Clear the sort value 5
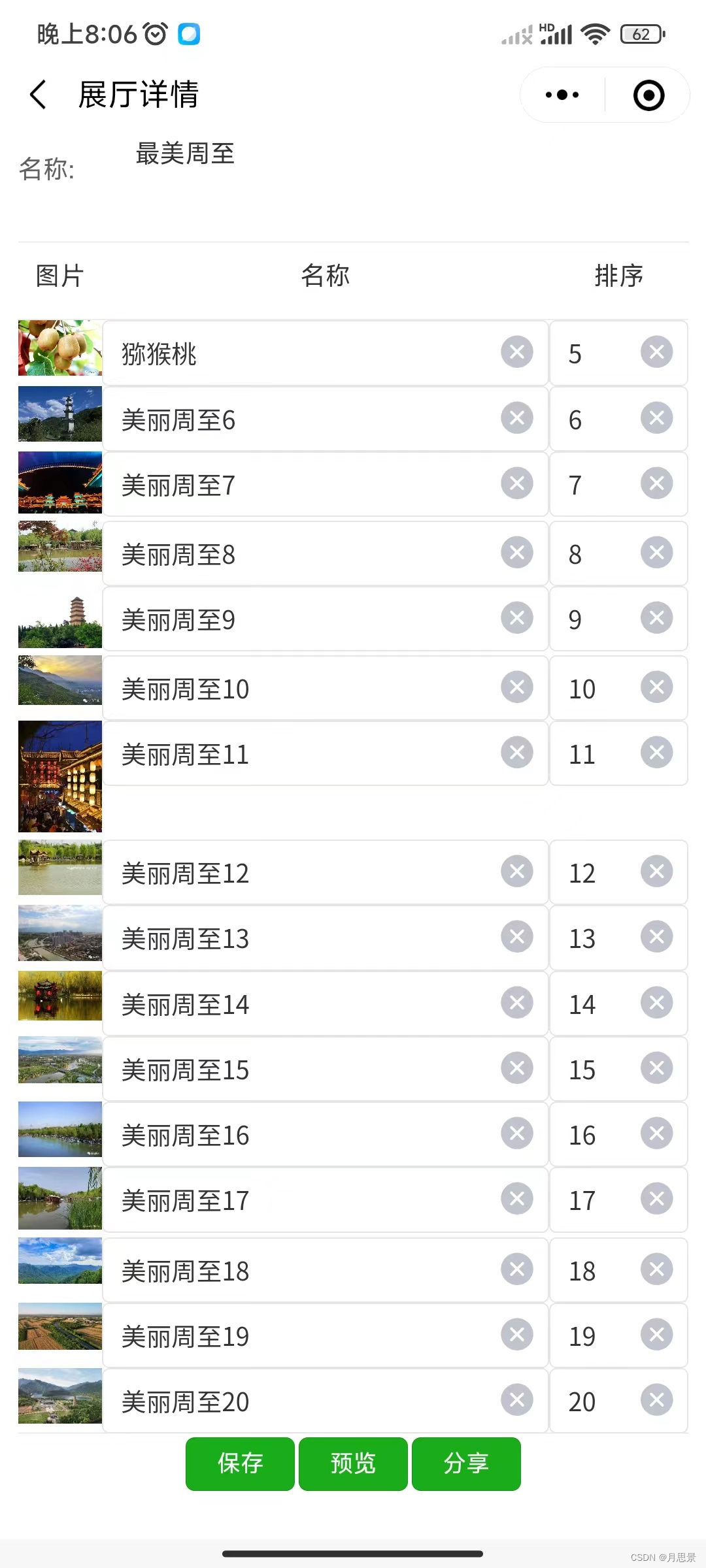 click(x=656, y=352)
